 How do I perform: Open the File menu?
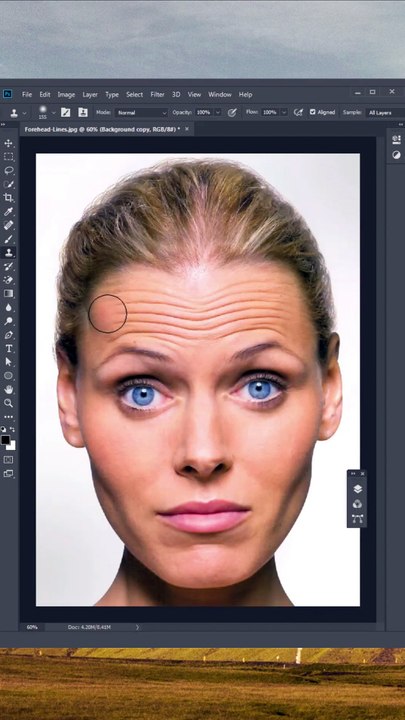(x=27, y=94)
